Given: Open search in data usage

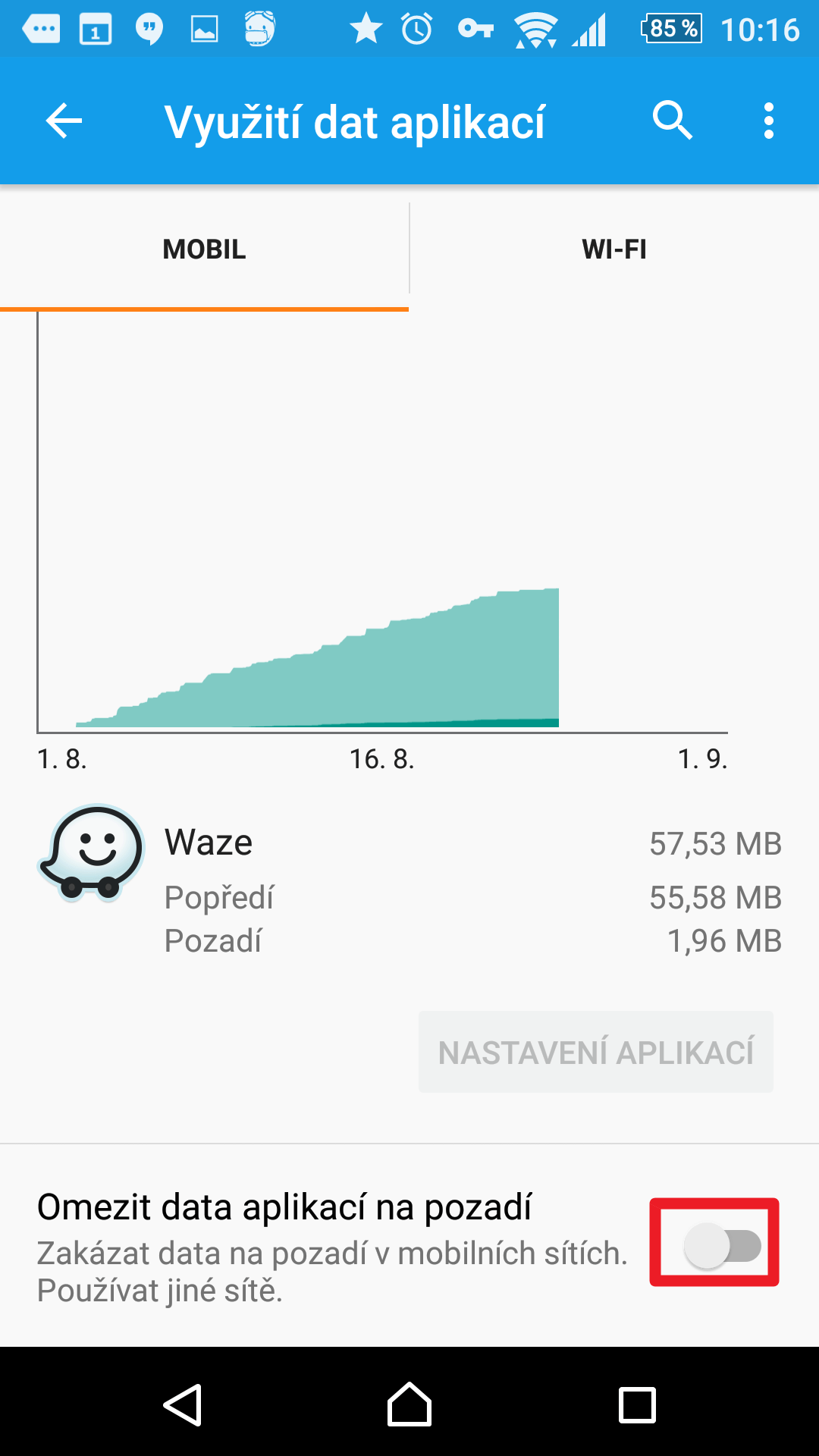Looking at the screenshot, I should pos(673,121).
